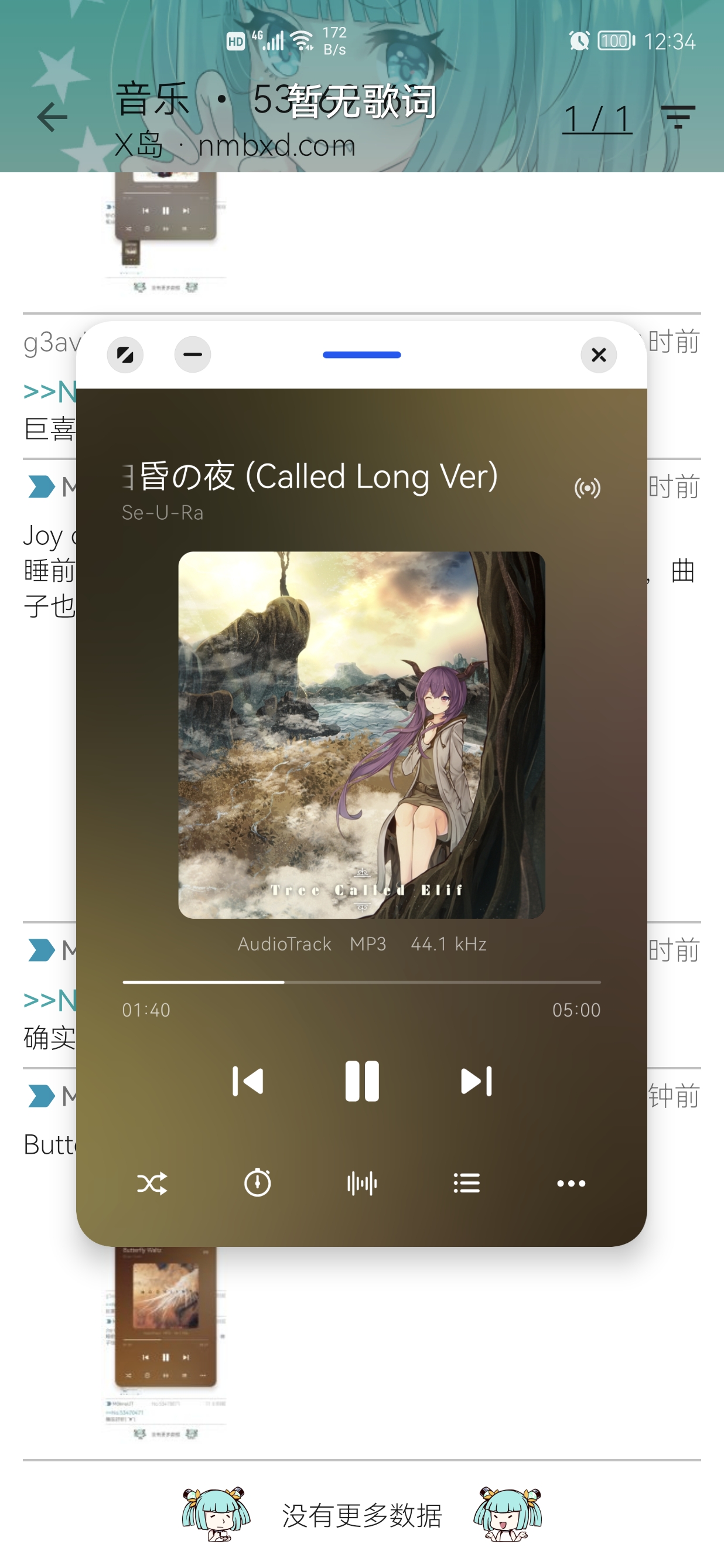Open the audio output cast icon
724x1568 pixels.
coord(587,488)
